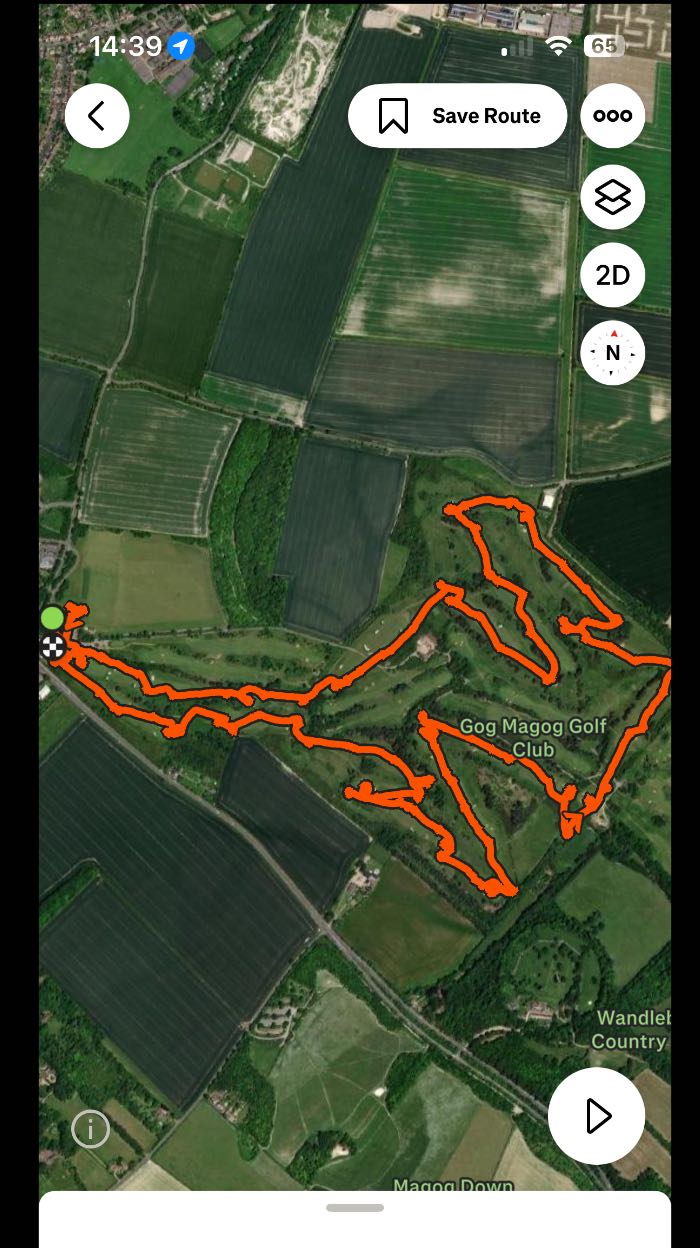Go back using the back arrow

click(x=97, y=116)
